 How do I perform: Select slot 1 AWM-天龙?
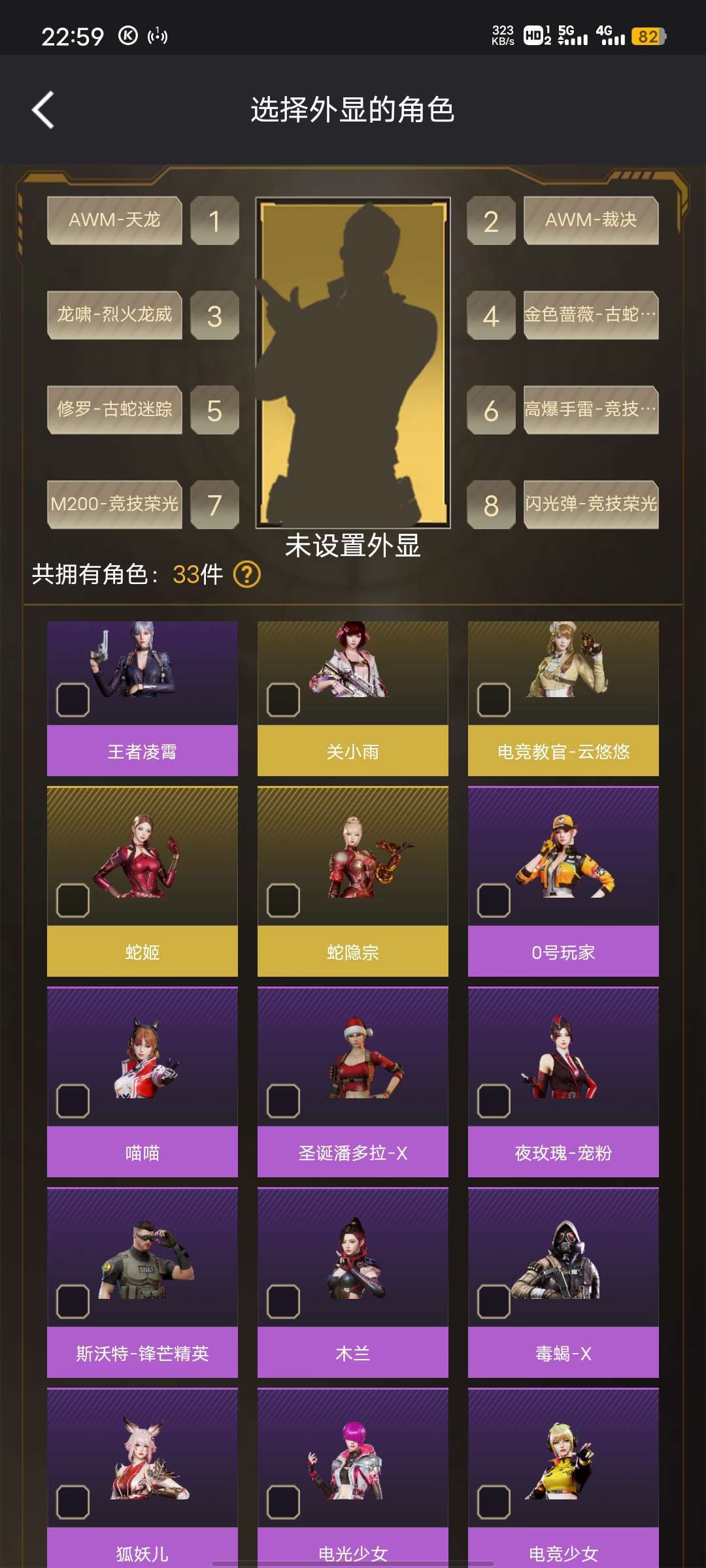[114, 220]
